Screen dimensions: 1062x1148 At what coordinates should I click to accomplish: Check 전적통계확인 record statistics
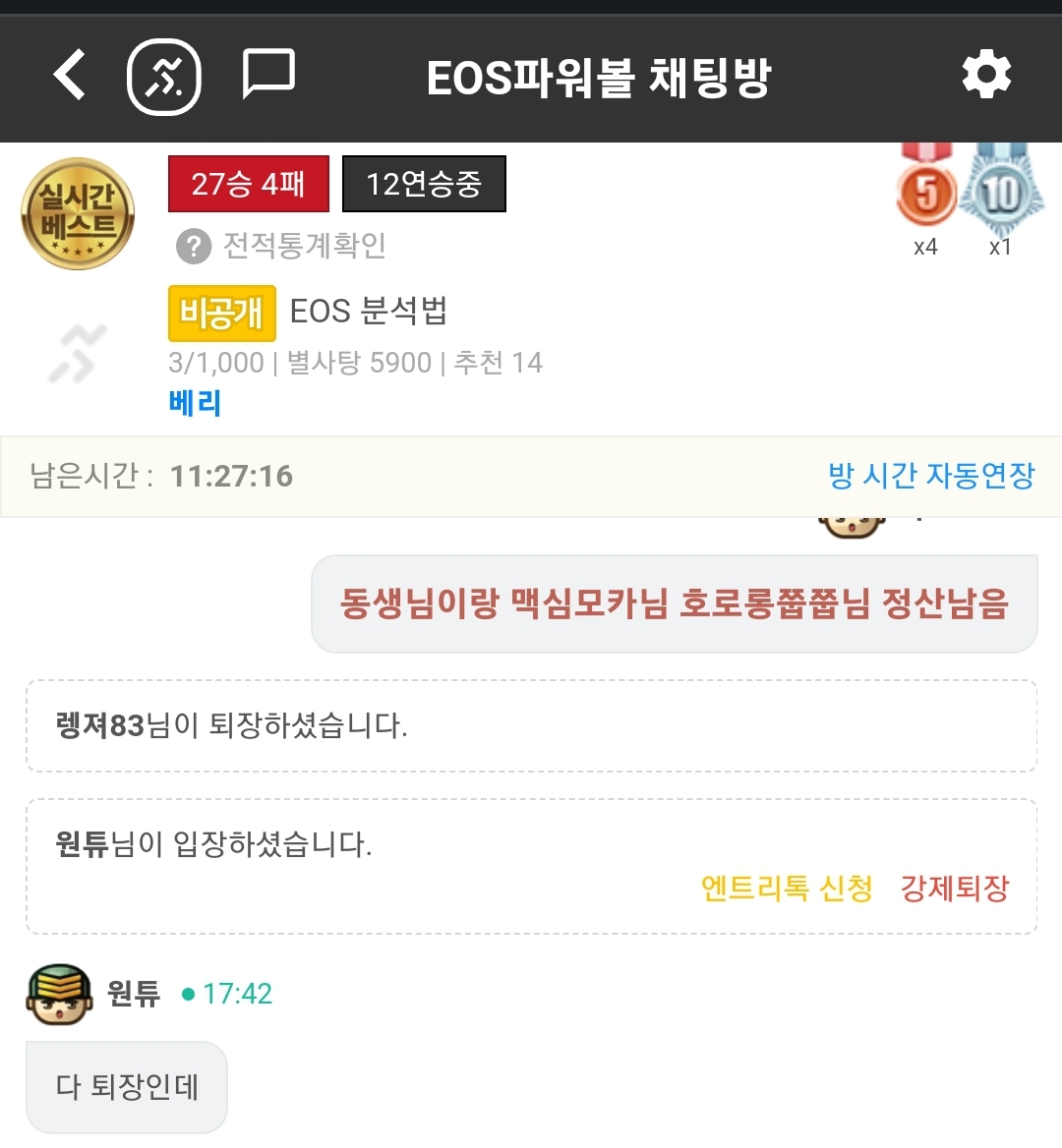click(283, 245)
